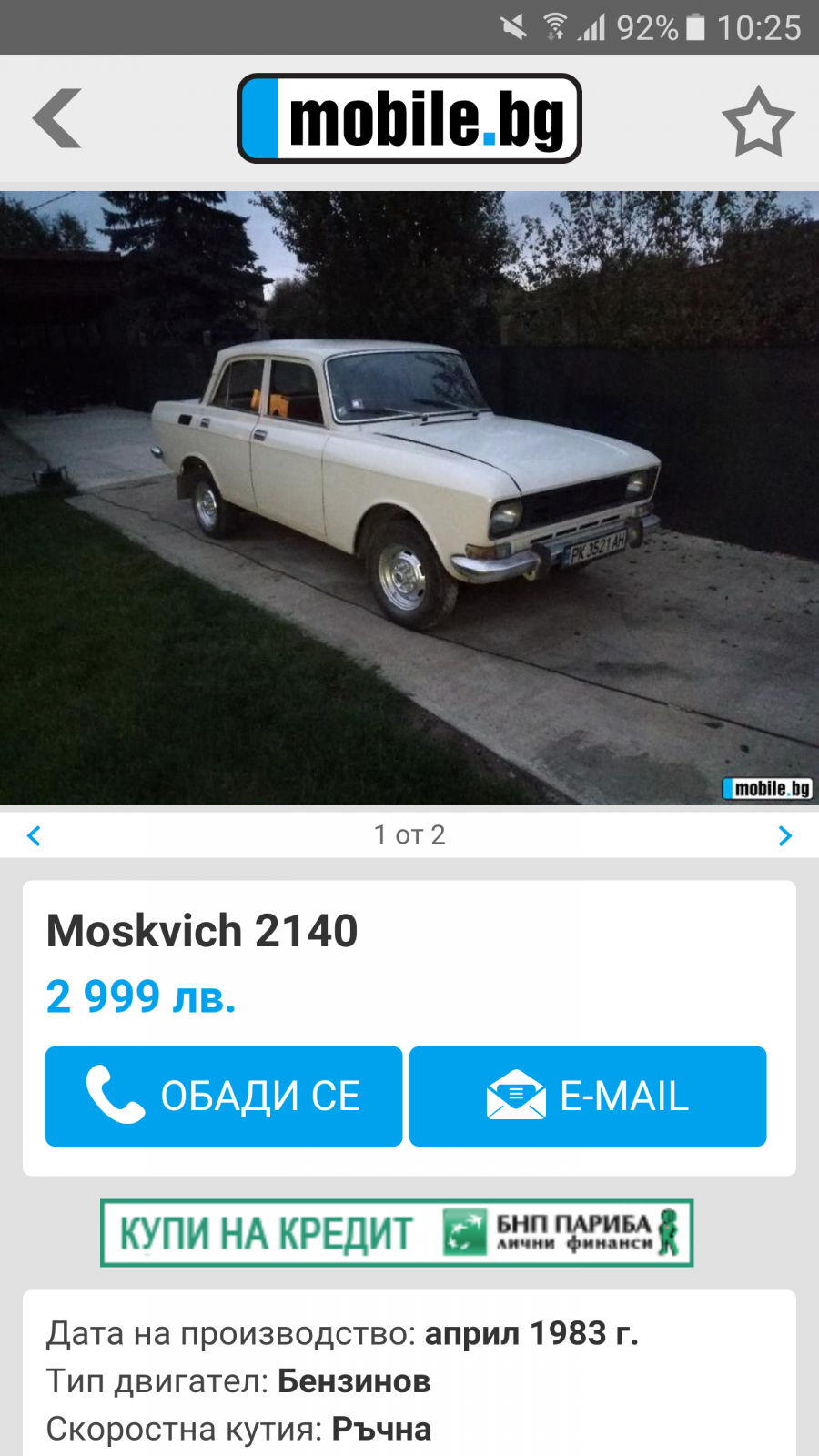Open the Moskvich car photo in full view
This screenshot has width=819, height=1456.
pos(409,498)
